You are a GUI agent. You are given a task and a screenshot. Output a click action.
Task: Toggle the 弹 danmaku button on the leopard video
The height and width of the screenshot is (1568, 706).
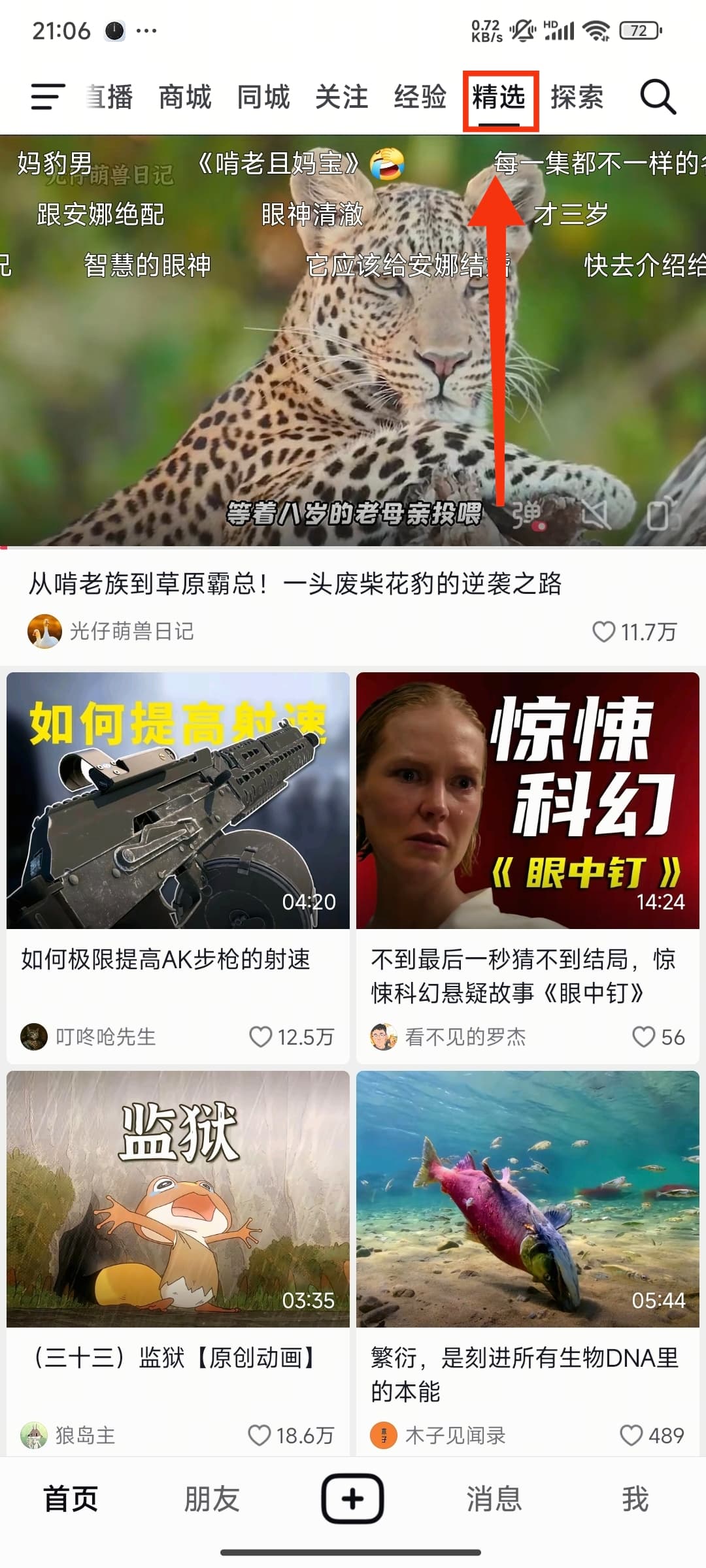pos(527,515)
